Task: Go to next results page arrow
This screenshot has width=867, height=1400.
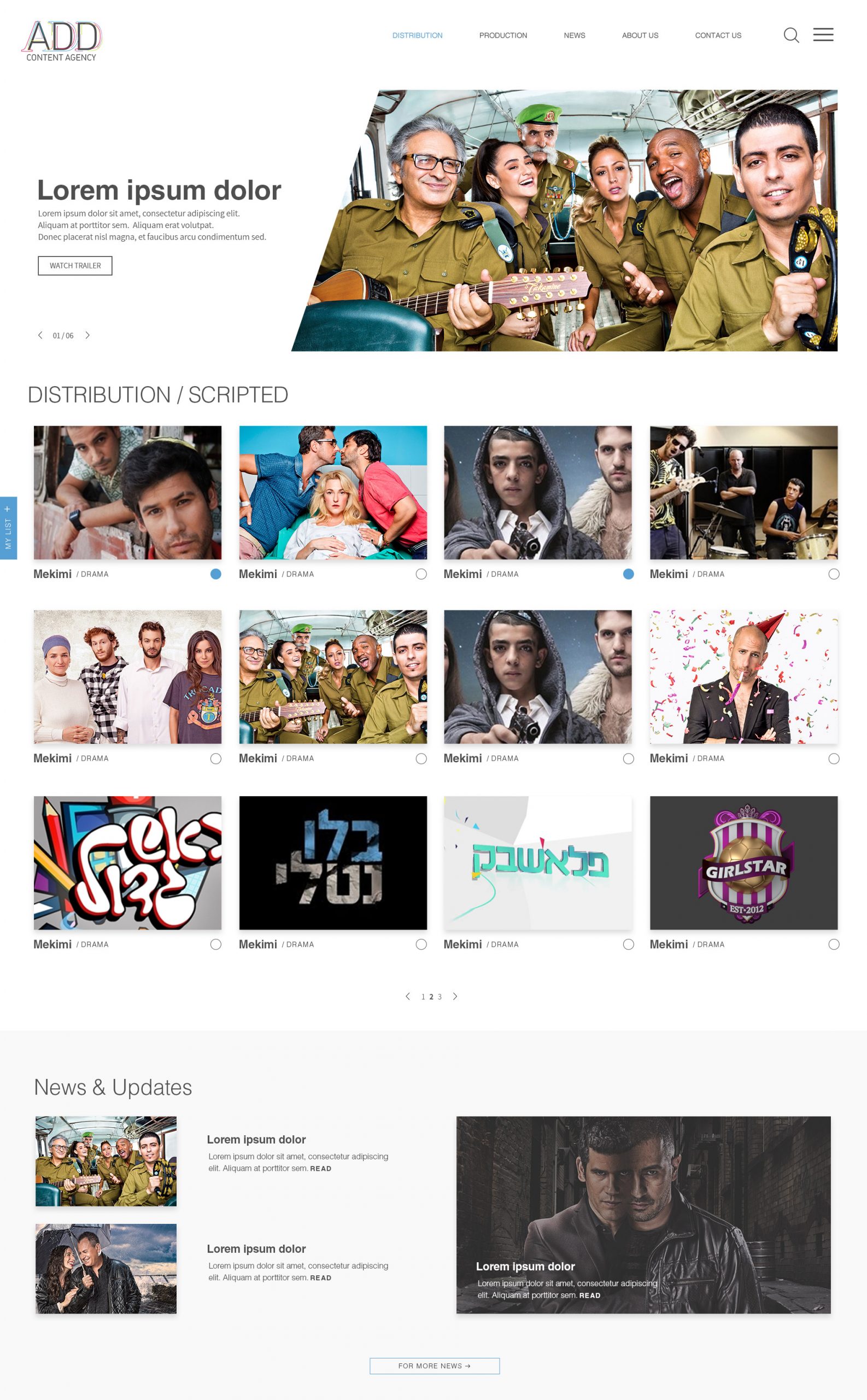Action: click(455, 996)
